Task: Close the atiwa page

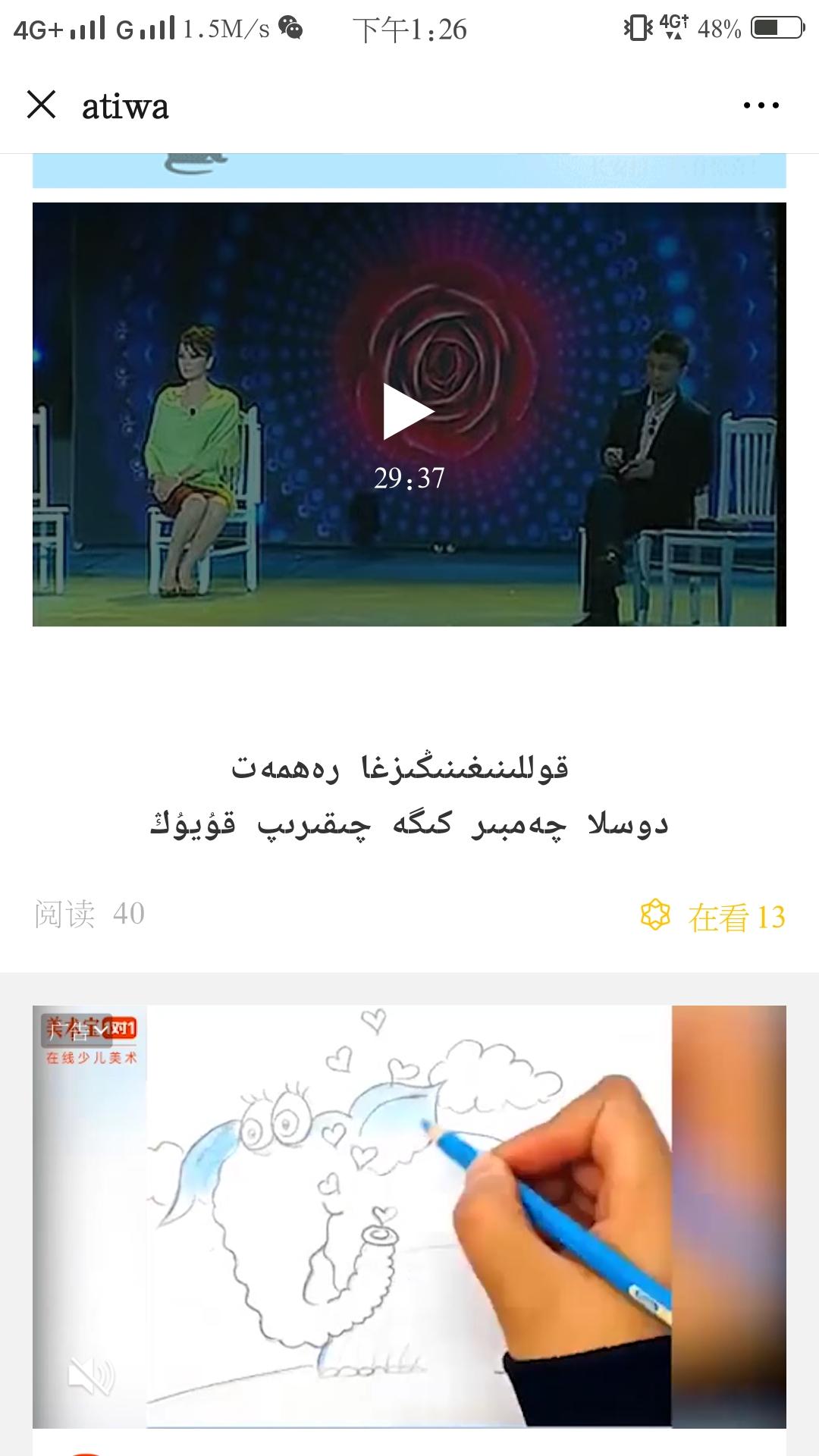Action: pyautogui.click(x=42, y=105)
